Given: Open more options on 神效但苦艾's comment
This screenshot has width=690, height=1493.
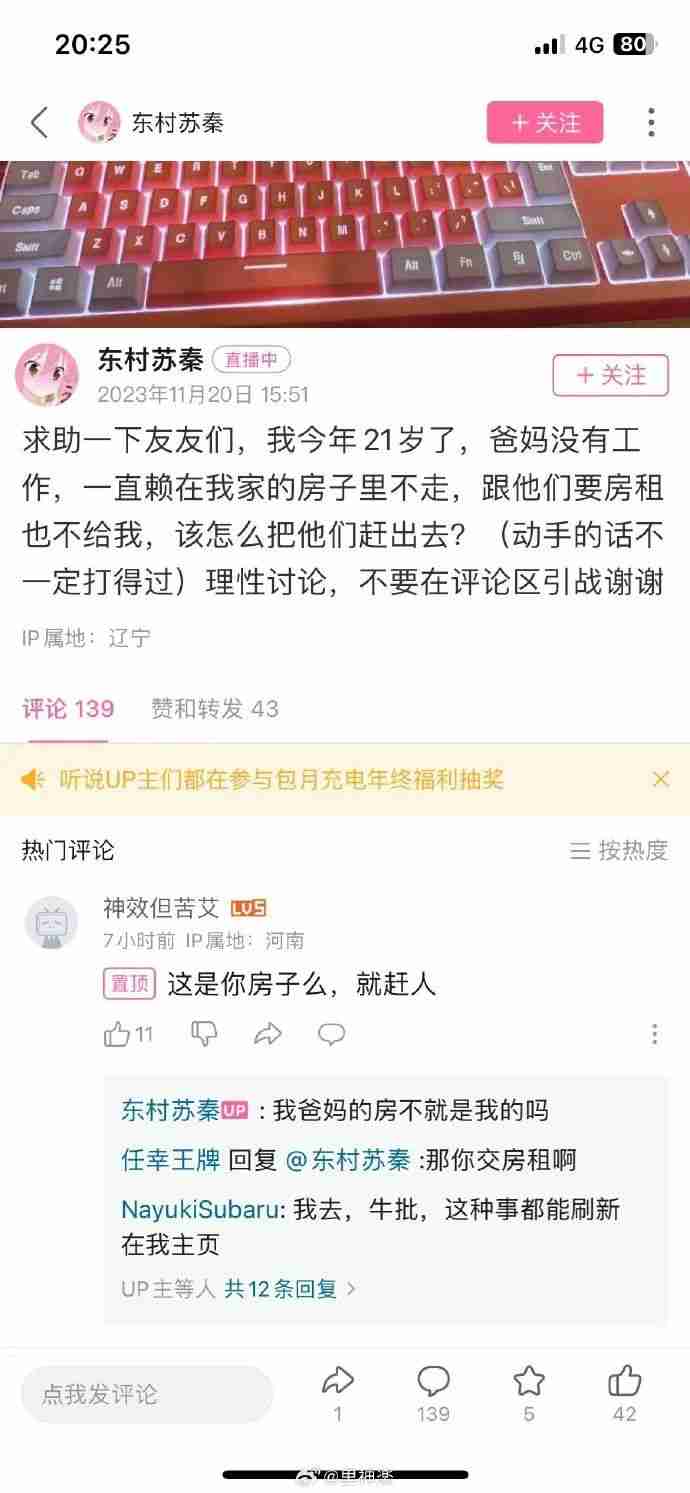Looking at the screenshot, I should [655, 1034].
